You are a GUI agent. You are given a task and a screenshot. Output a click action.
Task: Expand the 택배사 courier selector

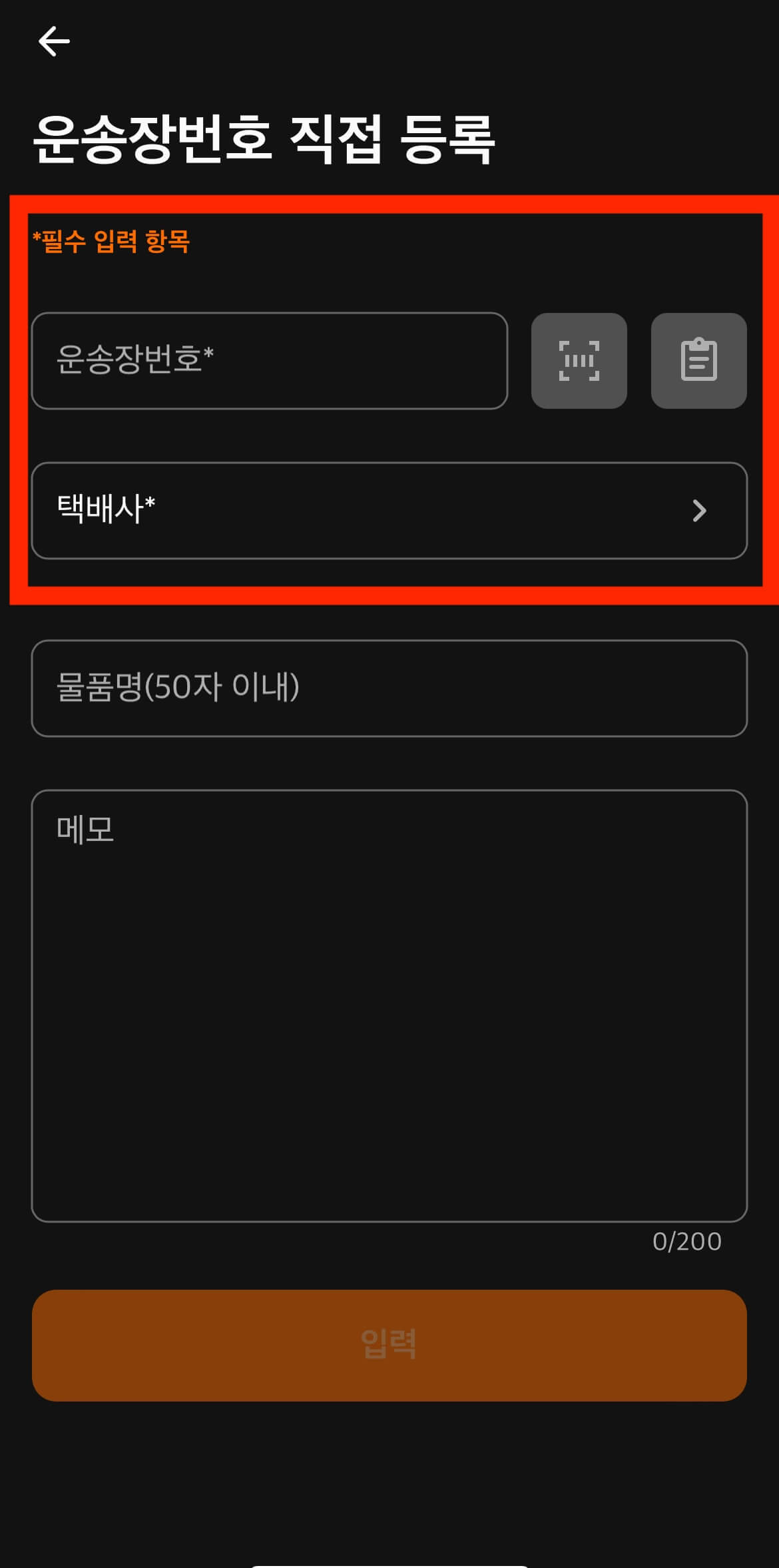click(x=389, y=511)
